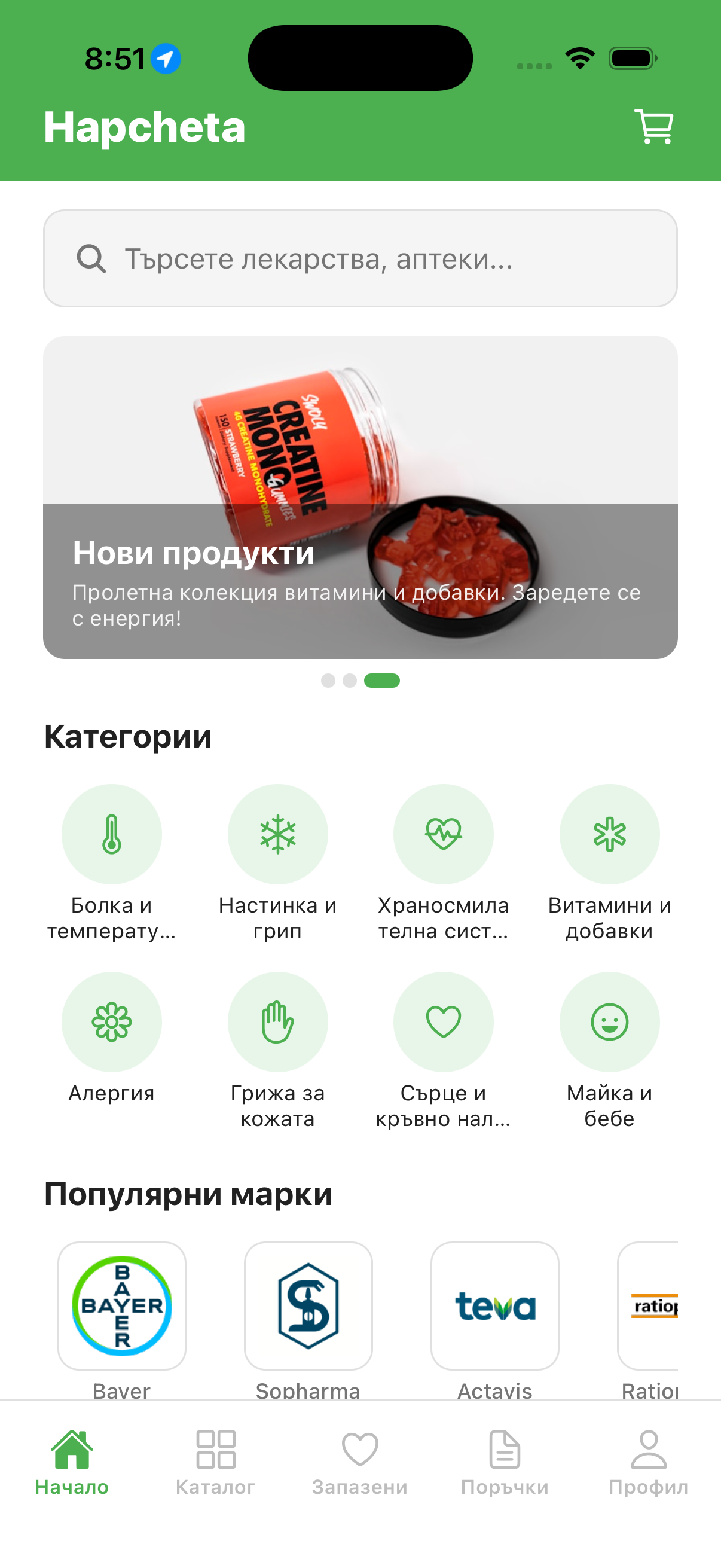Go to the Запазени tab
The height and width of the screenshot is (1568, 721).
pos(359,1462)
